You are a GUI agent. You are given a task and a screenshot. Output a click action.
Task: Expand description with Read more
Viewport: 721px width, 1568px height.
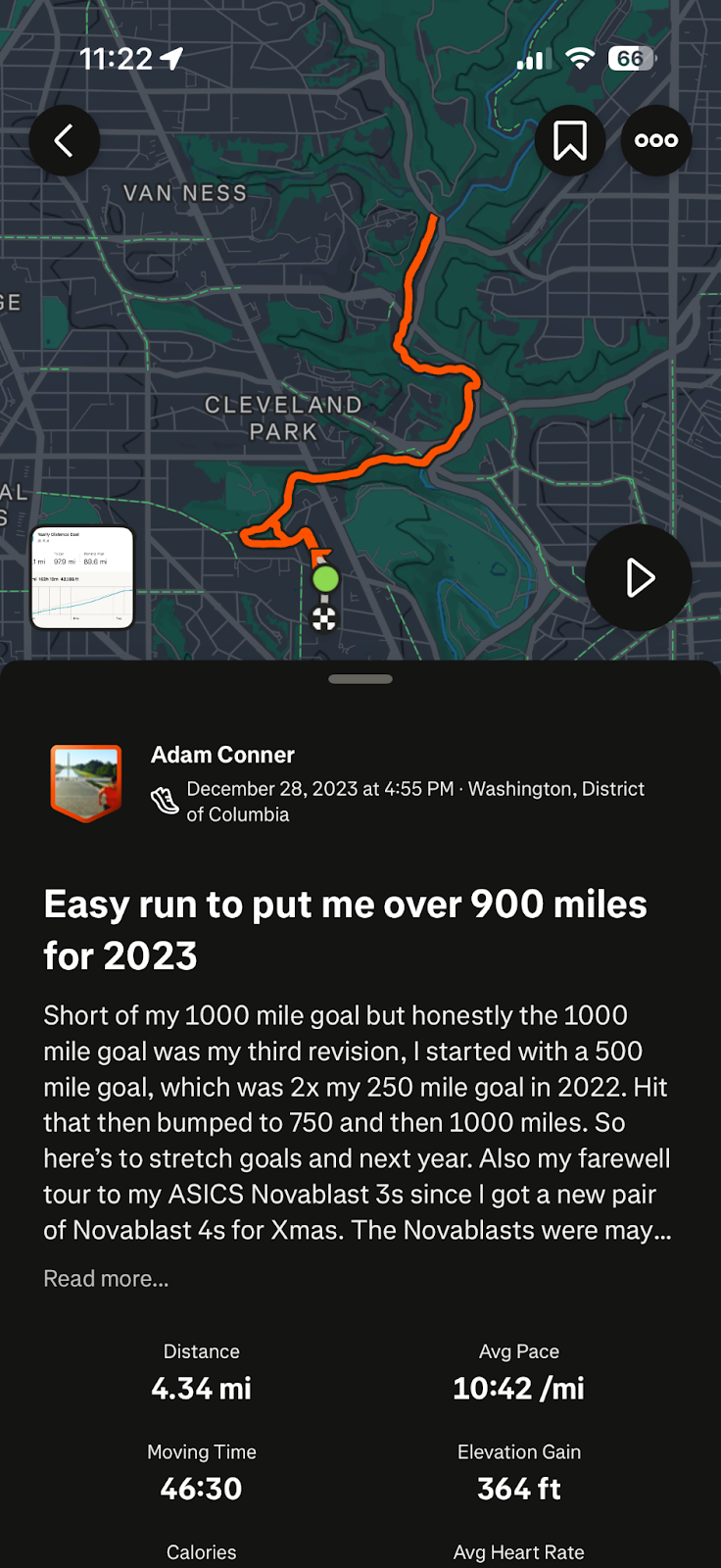coord(106,1278)
